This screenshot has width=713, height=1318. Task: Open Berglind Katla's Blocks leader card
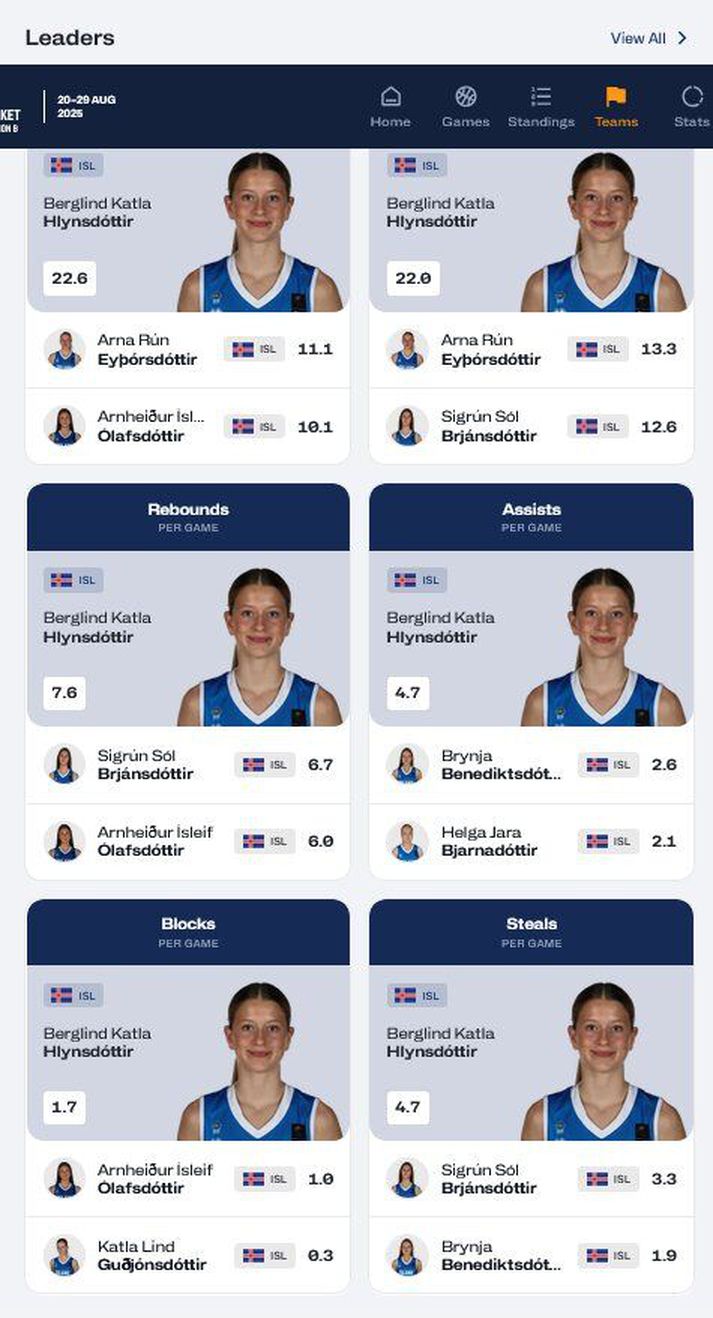188,1053
